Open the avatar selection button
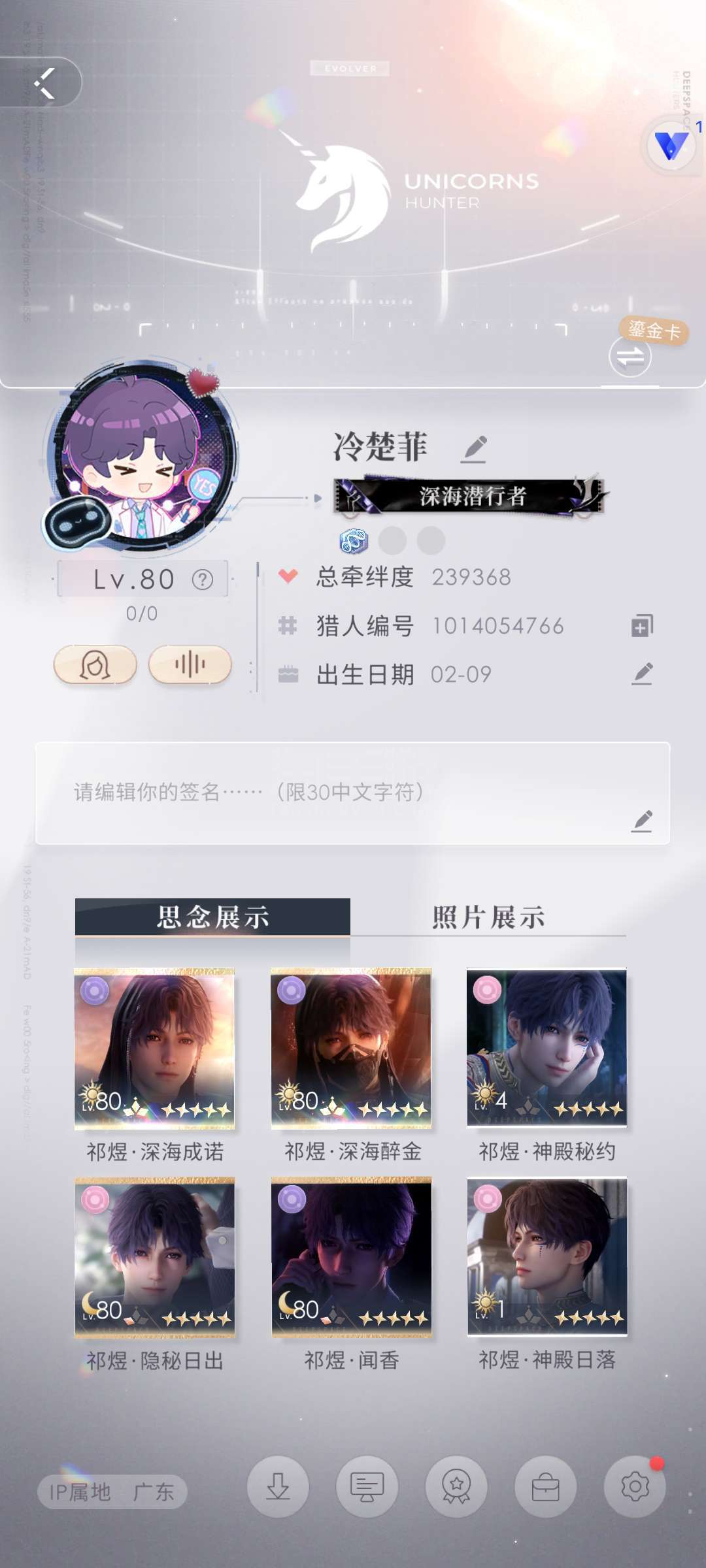706x1568 pixels. [95, 665]
